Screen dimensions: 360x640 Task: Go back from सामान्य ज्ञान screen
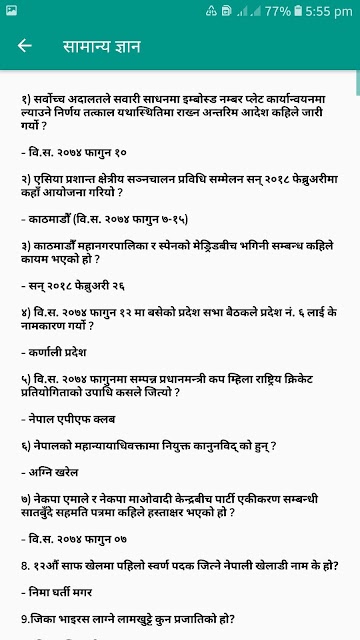(x=24, y=46)
